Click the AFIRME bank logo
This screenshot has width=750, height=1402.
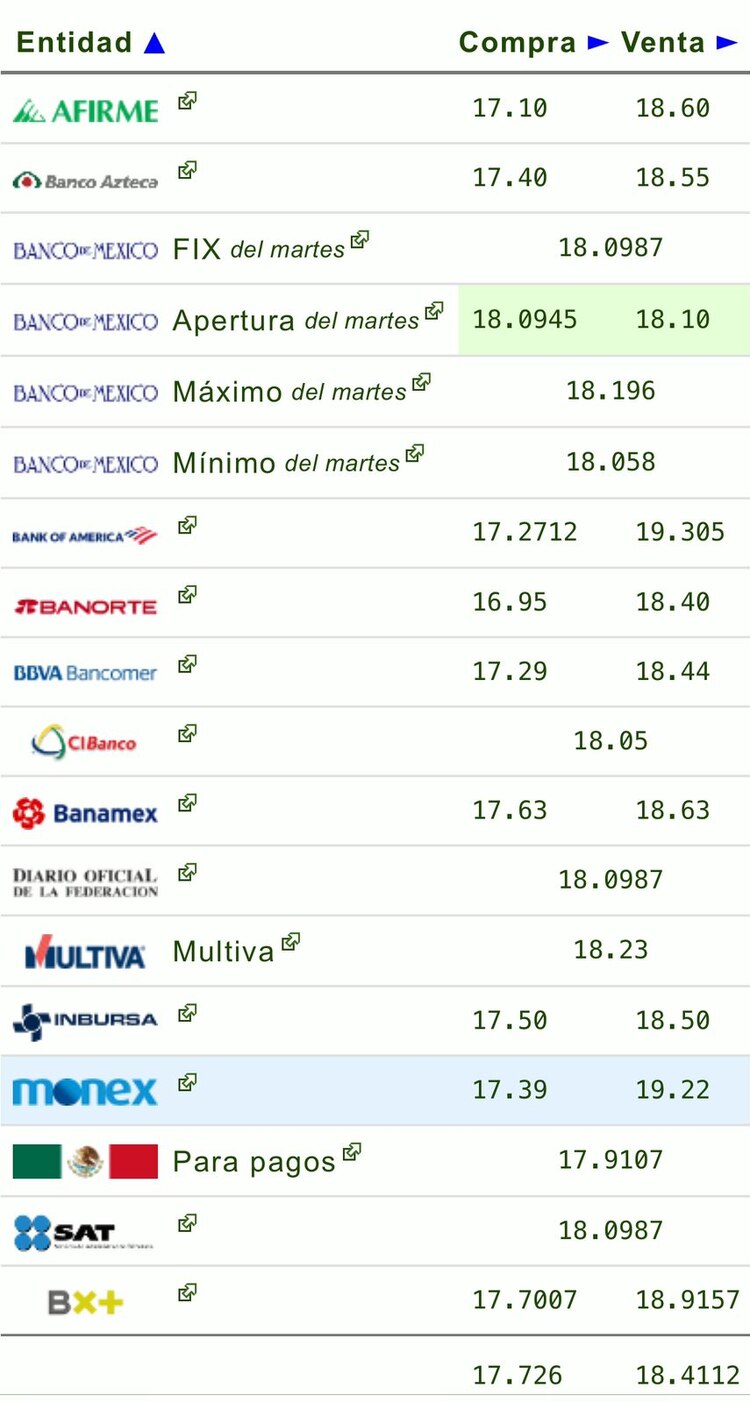[85, 108]
